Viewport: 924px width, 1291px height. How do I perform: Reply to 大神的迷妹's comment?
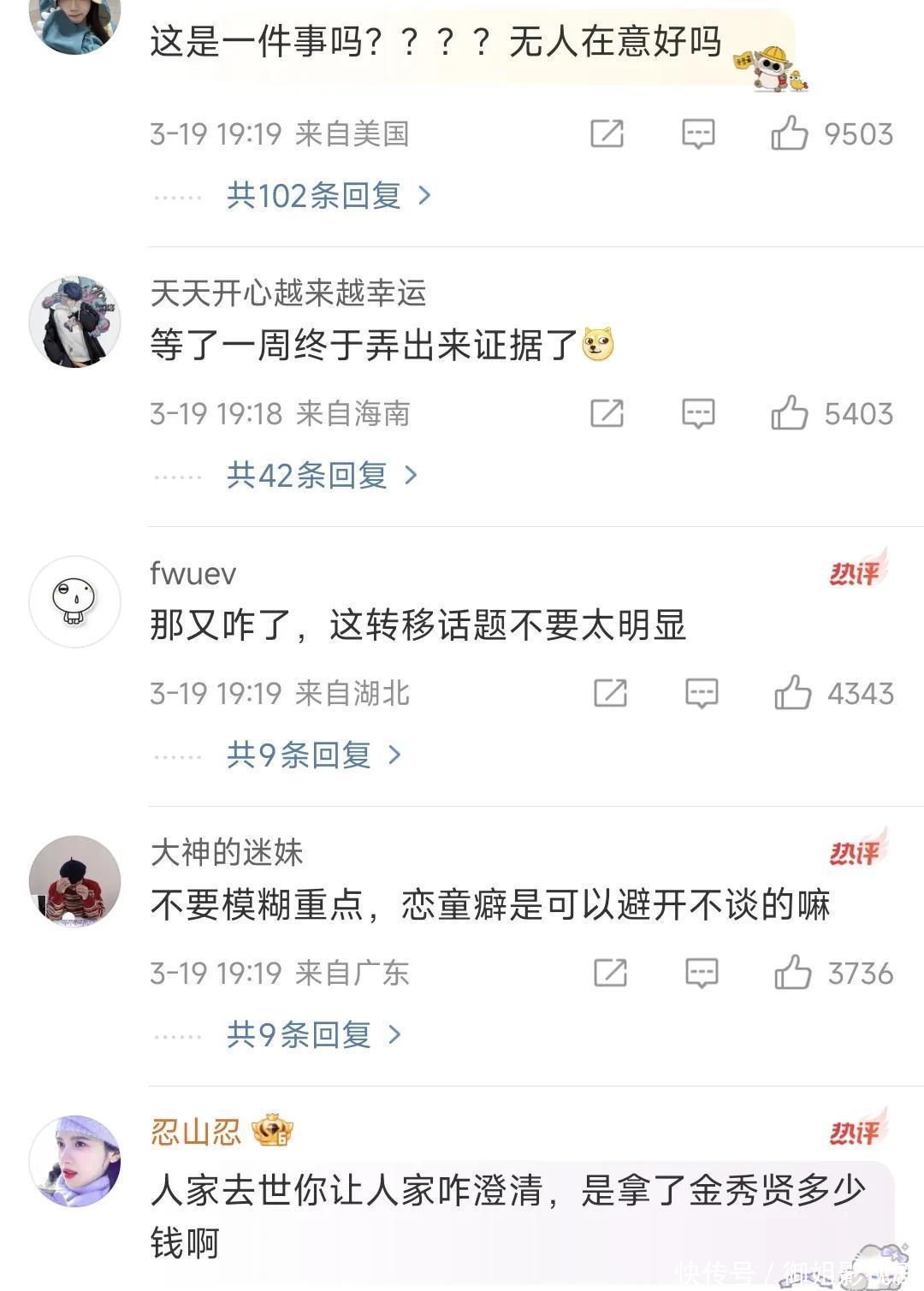tap(702, 973)
